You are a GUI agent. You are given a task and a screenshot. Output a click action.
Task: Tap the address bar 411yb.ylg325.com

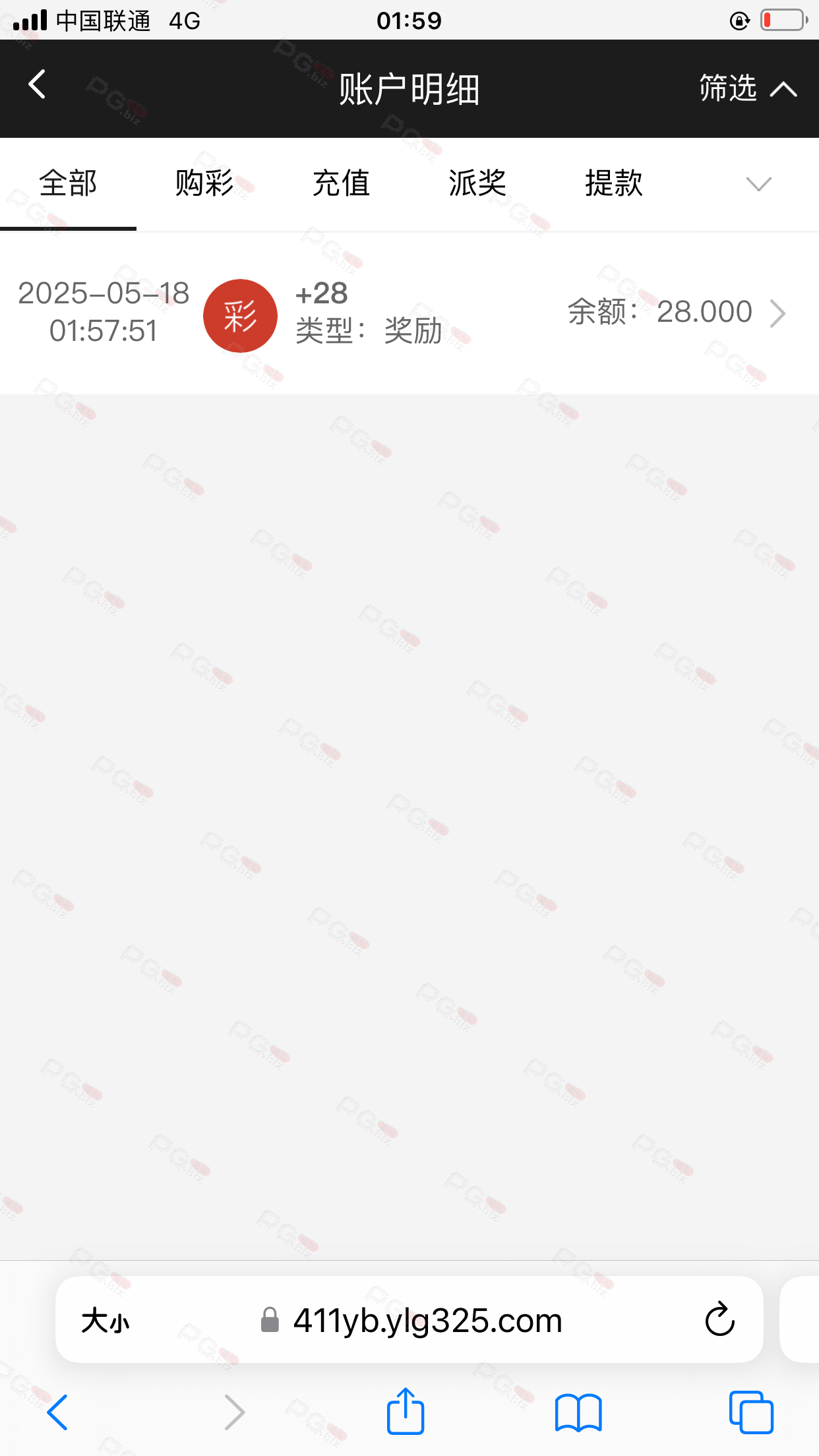click(x=411, y=1320)
